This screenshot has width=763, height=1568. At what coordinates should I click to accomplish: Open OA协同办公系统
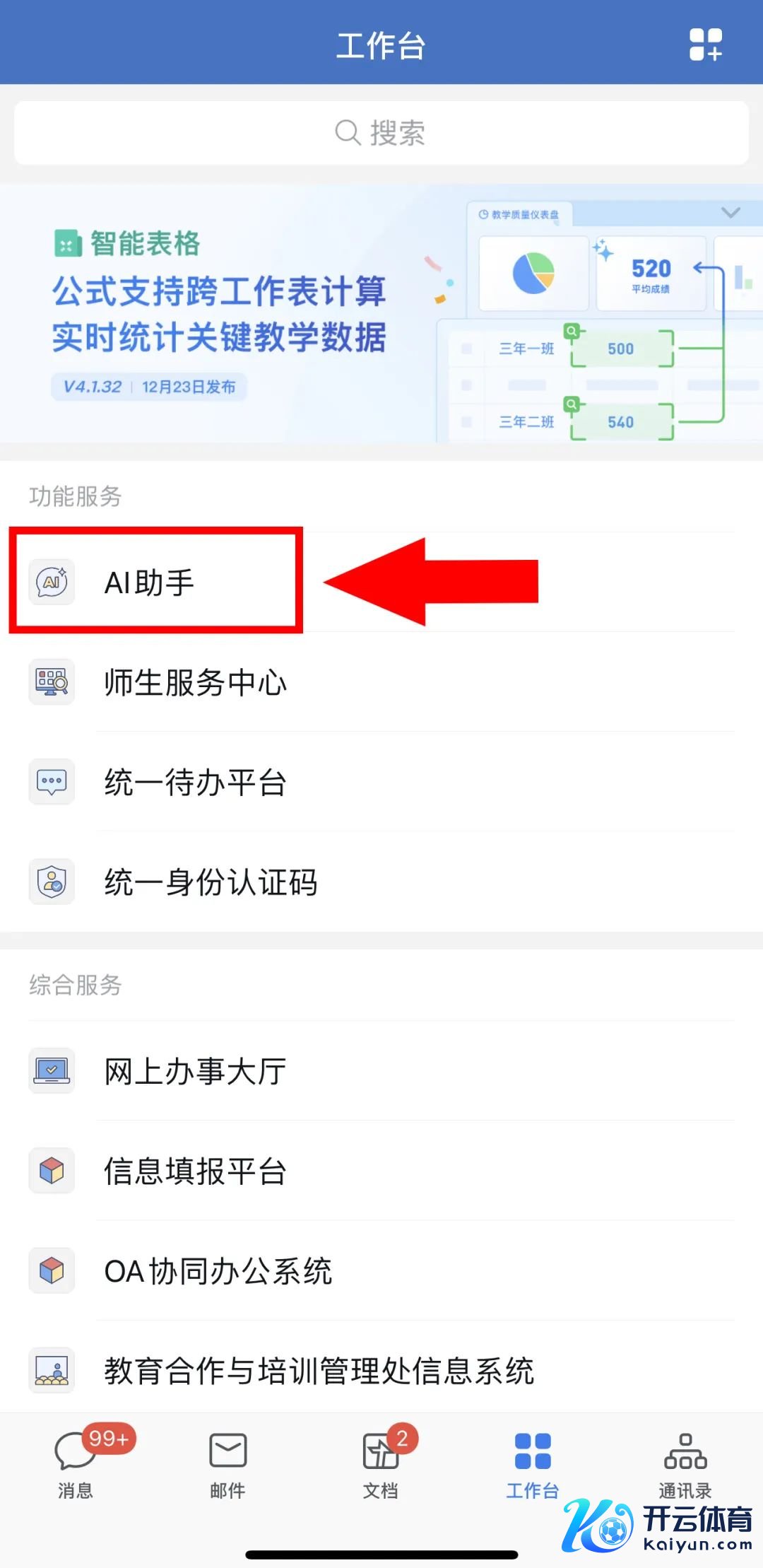[x=218, y=1271]
